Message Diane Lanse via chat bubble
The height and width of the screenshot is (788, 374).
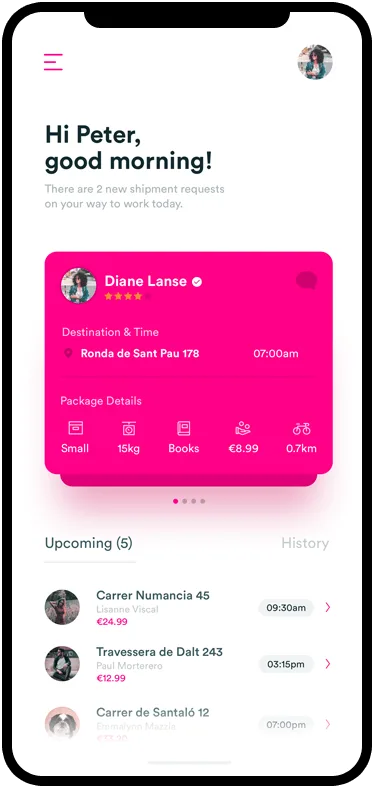click(x=306, y=280)
